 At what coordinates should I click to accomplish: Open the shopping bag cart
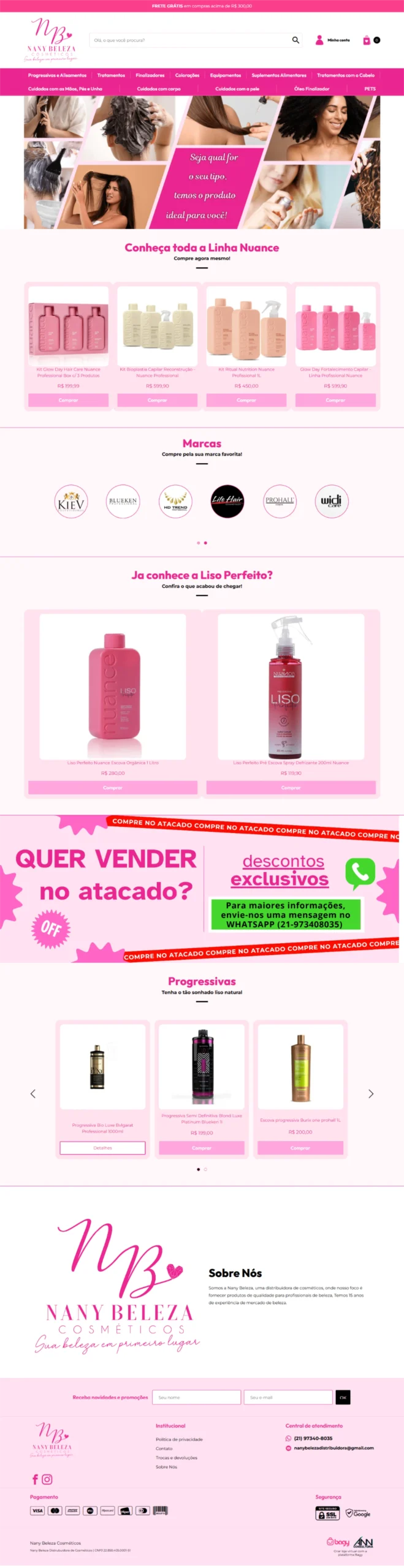[368, 40]
